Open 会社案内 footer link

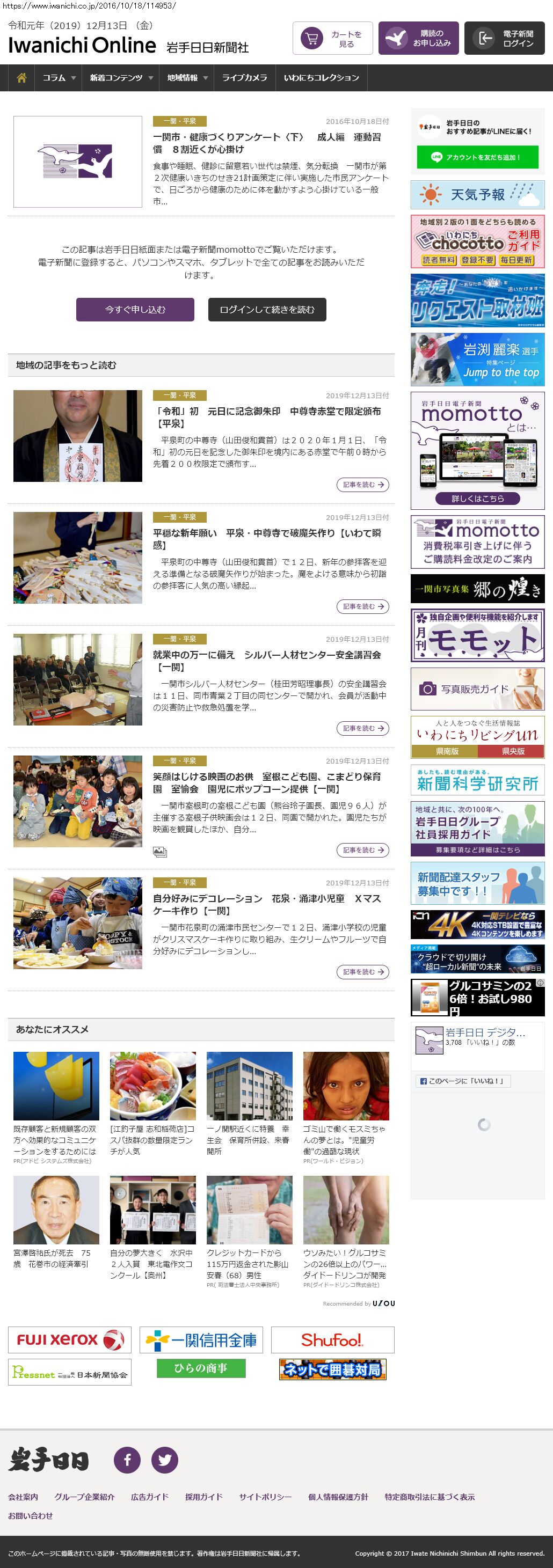(23, 1497)
